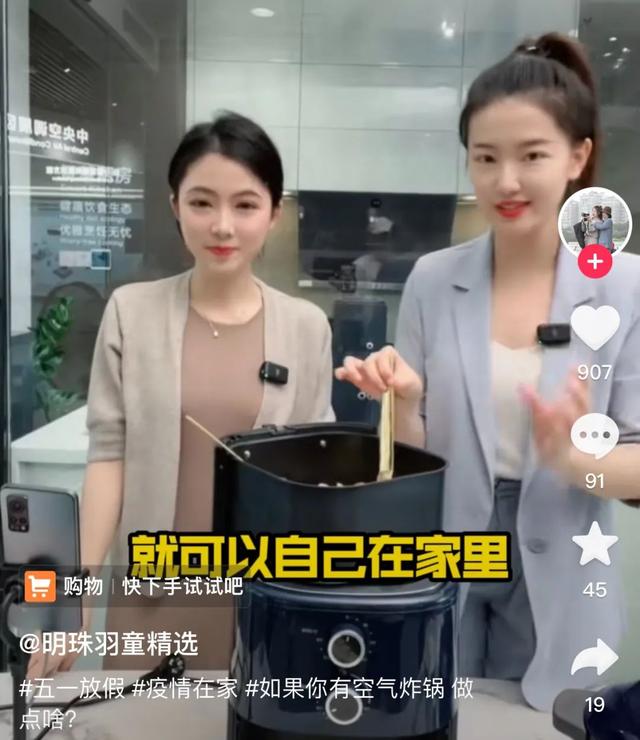Add this video to favorites
Viewport: 640px width, 740px height.
pyautogui.click(x=595, y=545)
